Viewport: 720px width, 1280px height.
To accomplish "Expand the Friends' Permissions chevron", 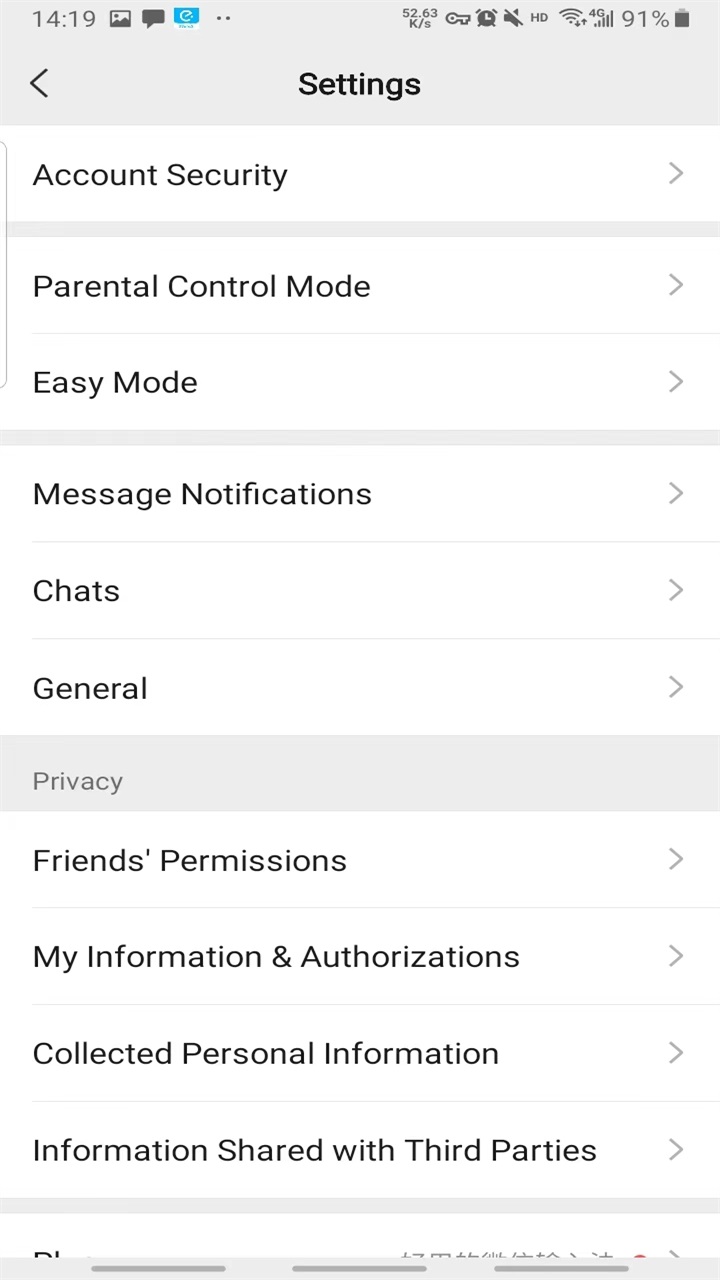I will [x=676, y=860].
